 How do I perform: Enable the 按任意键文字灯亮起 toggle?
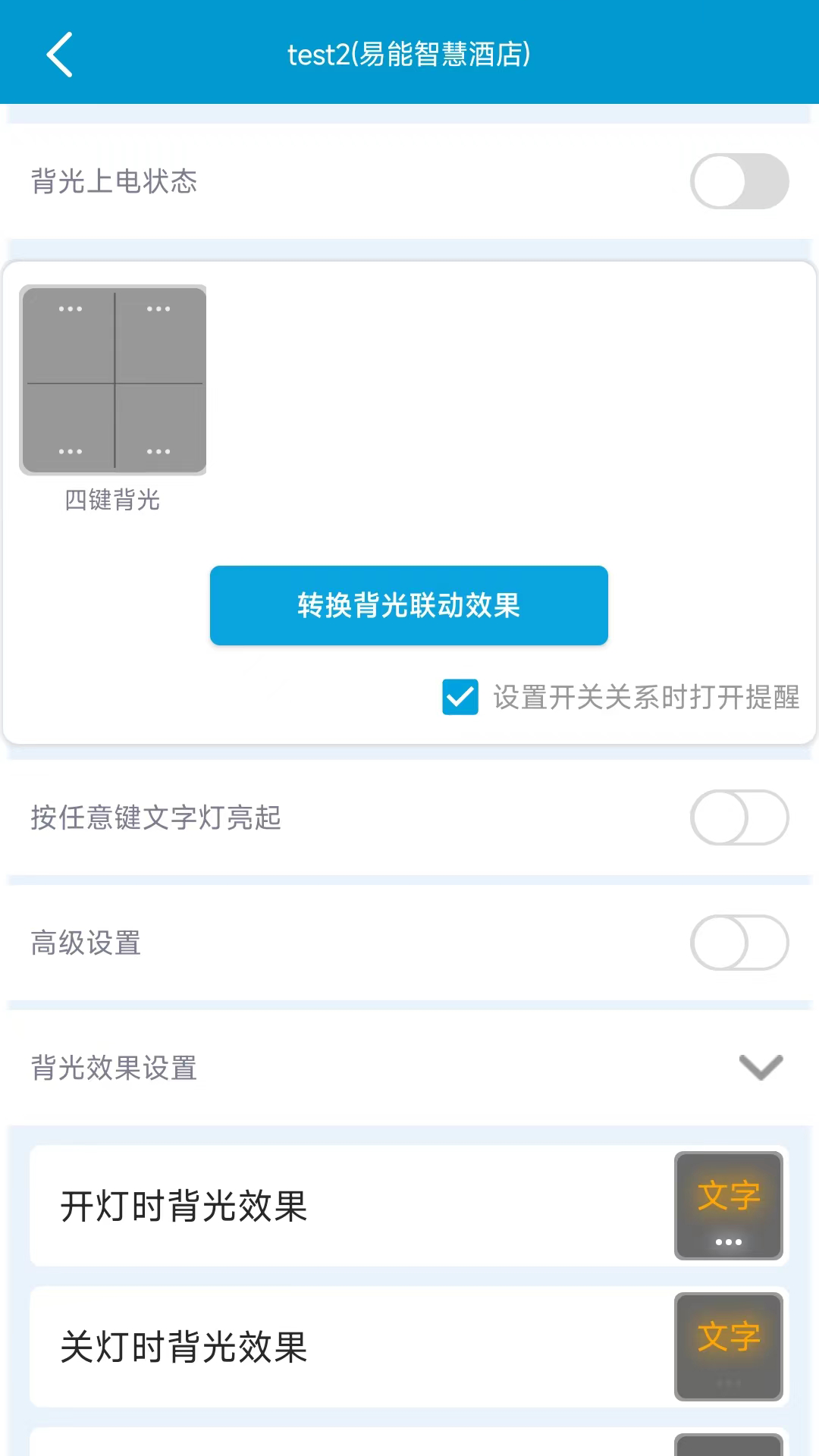[x=739, y=817]
